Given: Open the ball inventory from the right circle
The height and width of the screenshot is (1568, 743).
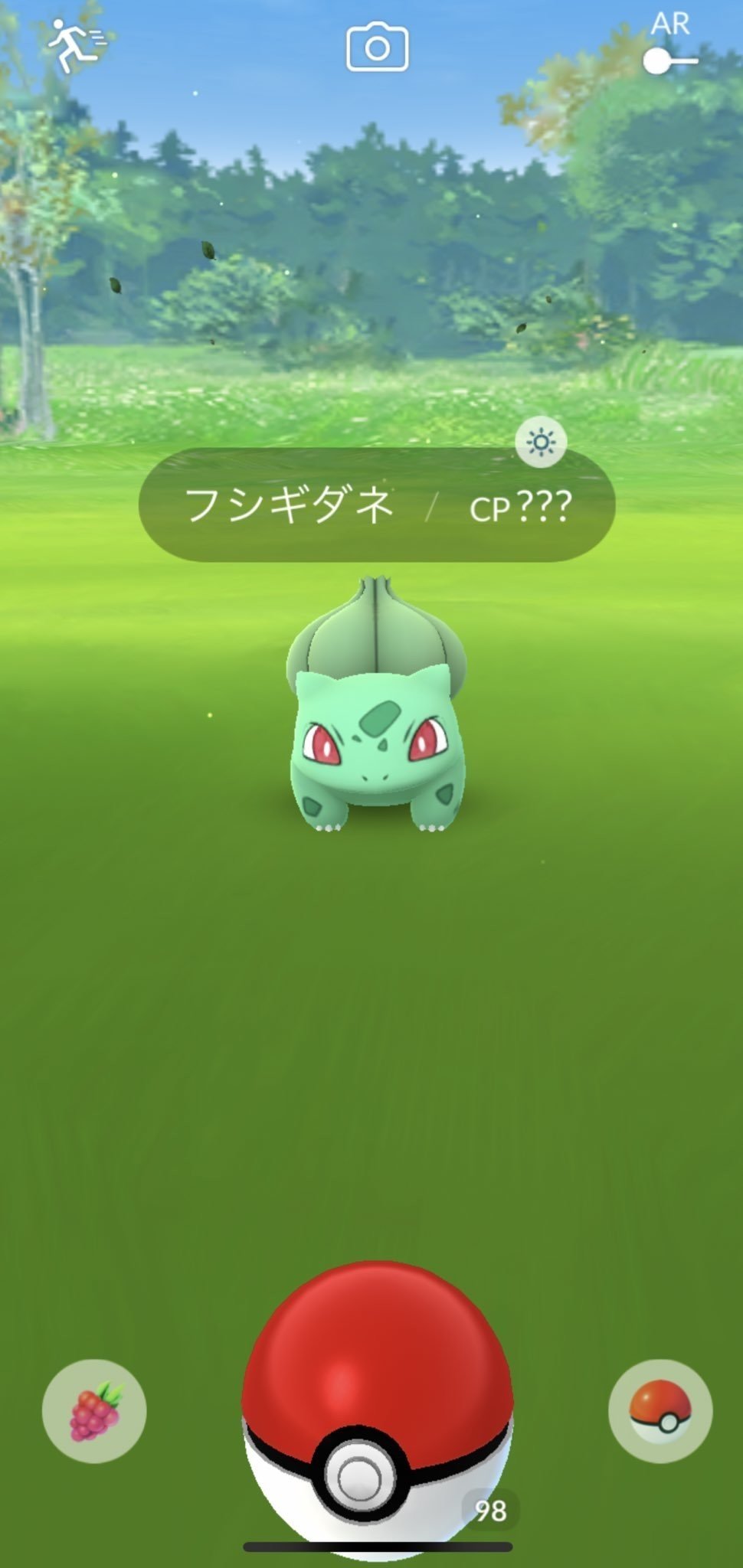Looking at the screenshot, I should tap(660, 1411).
